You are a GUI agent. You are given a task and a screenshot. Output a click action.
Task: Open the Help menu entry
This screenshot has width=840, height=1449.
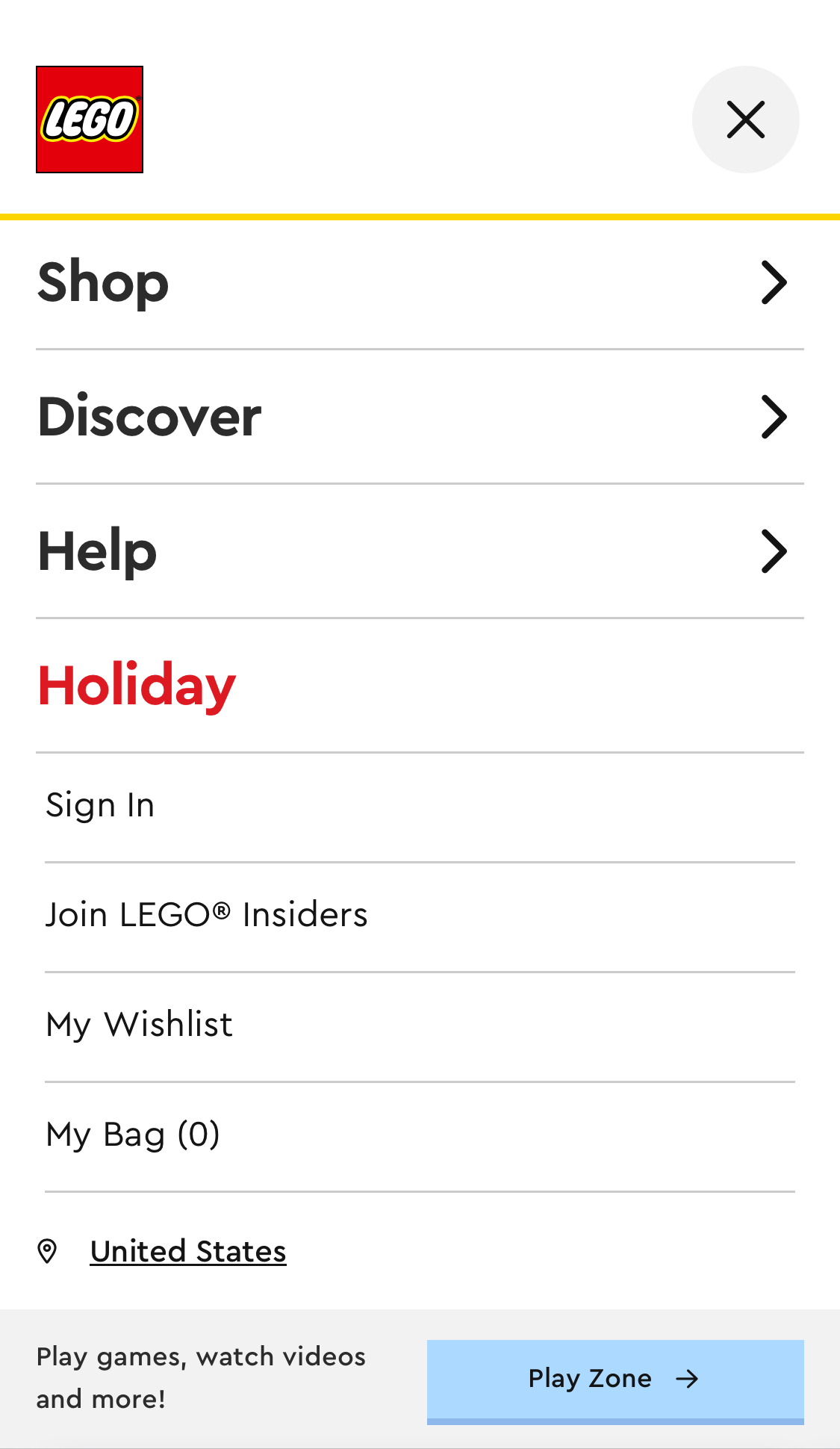click(97, 551)
